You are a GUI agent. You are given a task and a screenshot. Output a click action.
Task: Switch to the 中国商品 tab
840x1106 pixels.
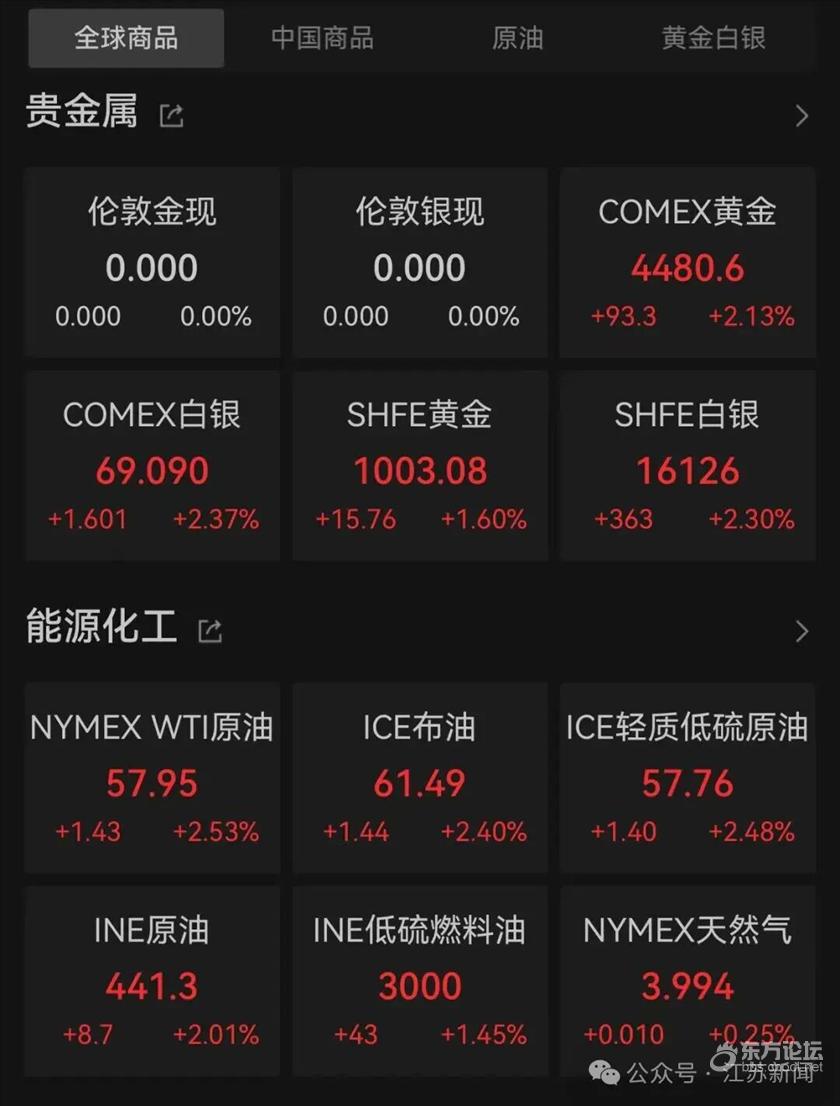322,38
